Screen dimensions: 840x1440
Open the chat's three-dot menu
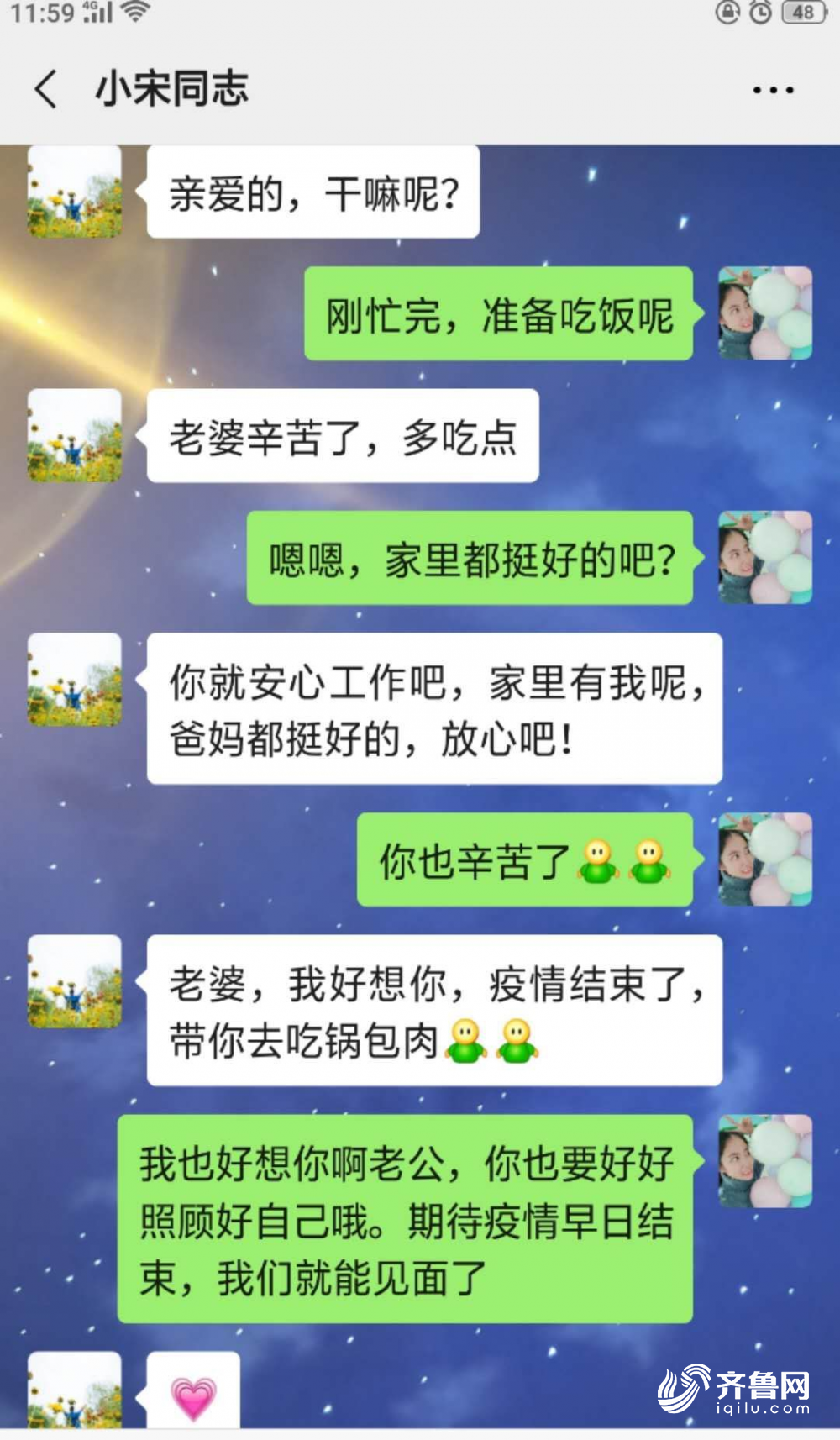pyautogui.click(x=773, y=90)
